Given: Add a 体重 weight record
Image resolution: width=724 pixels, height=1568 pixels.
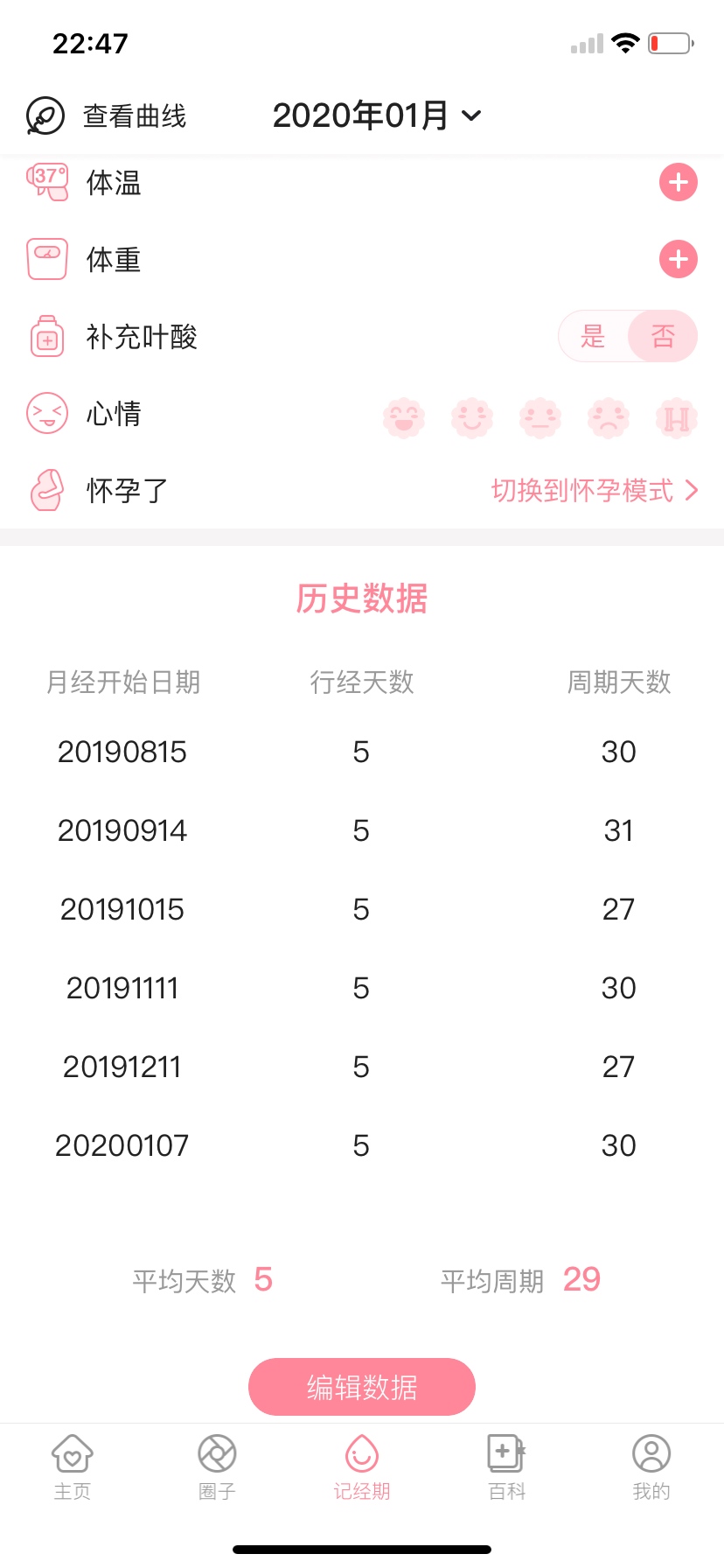Looking at the screenshot, I should click(x=678, y=259).
